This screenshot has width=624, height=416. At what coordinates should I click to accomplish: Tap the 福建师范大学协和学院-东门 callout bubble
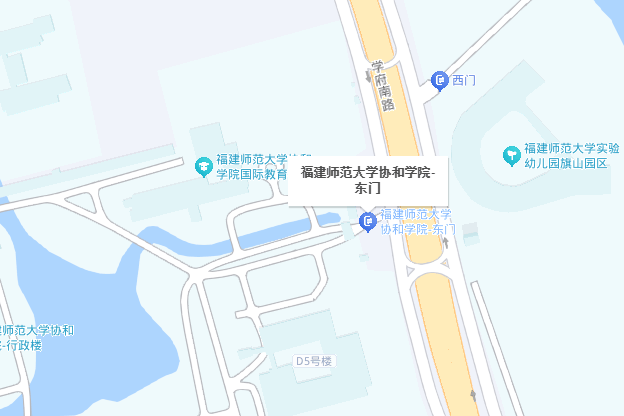click(x=368, y=181)
